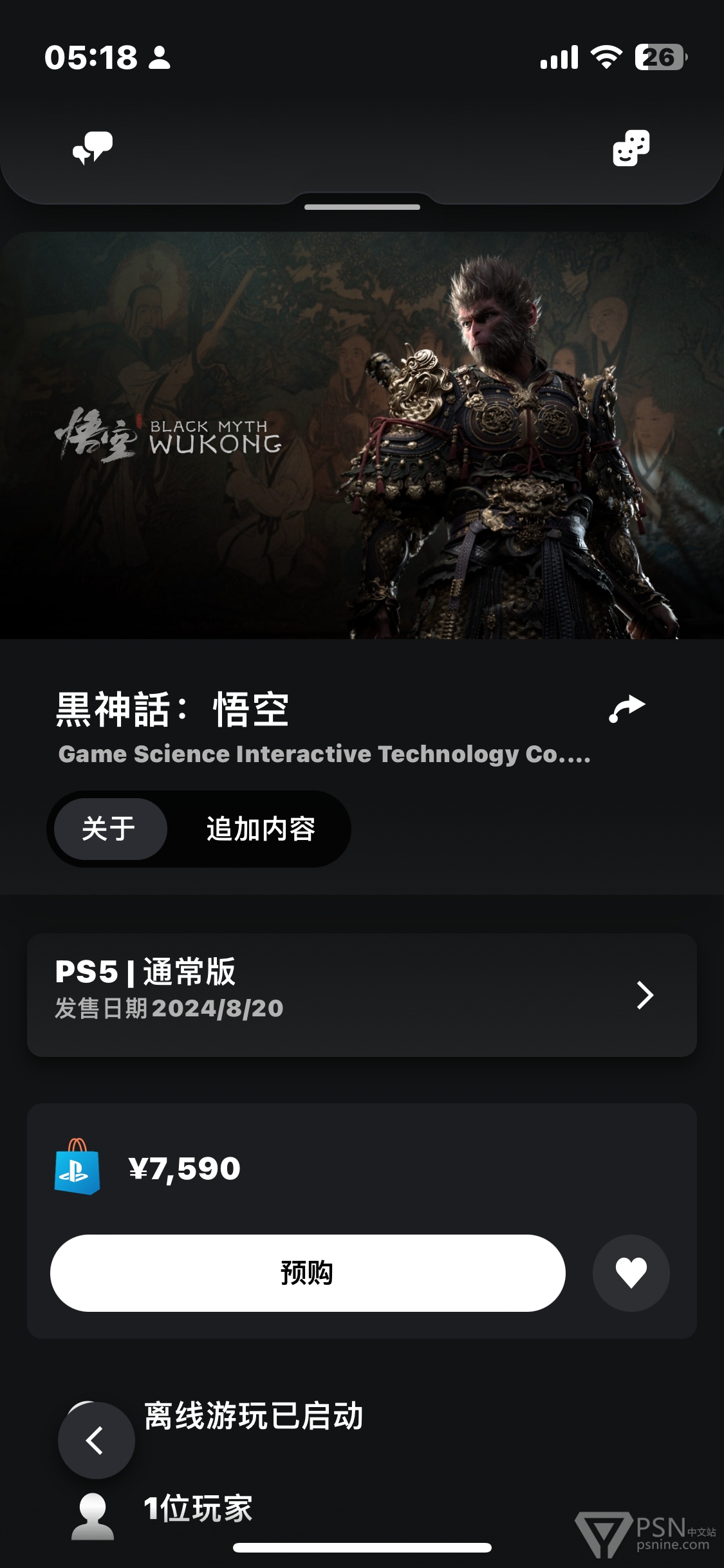Open the Black Myth Wukong banner image
The width and height of the screenshot is (724, 1568).
tap(362, 435)
